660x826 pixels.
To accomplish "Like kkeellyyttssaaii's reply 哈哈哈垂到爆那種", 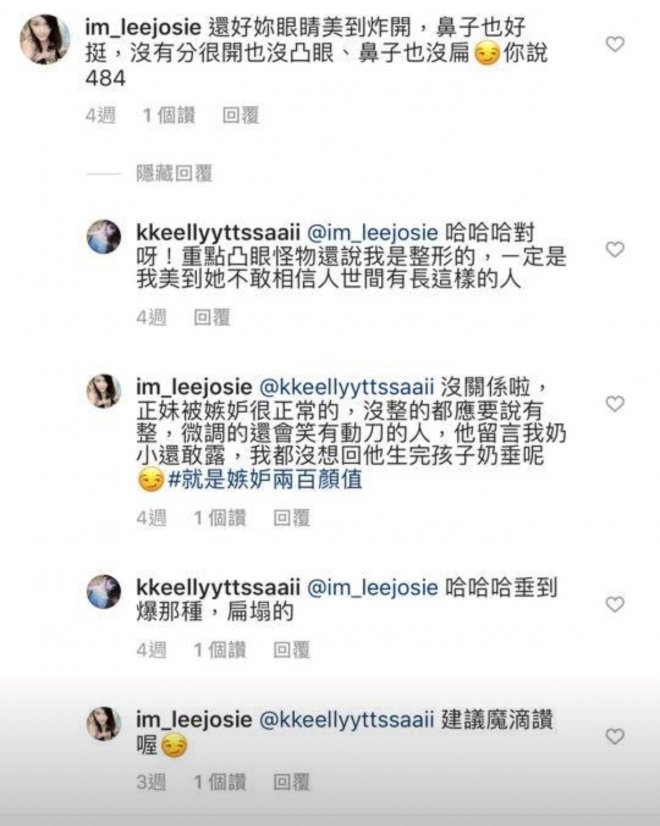I will pos(616,604).
